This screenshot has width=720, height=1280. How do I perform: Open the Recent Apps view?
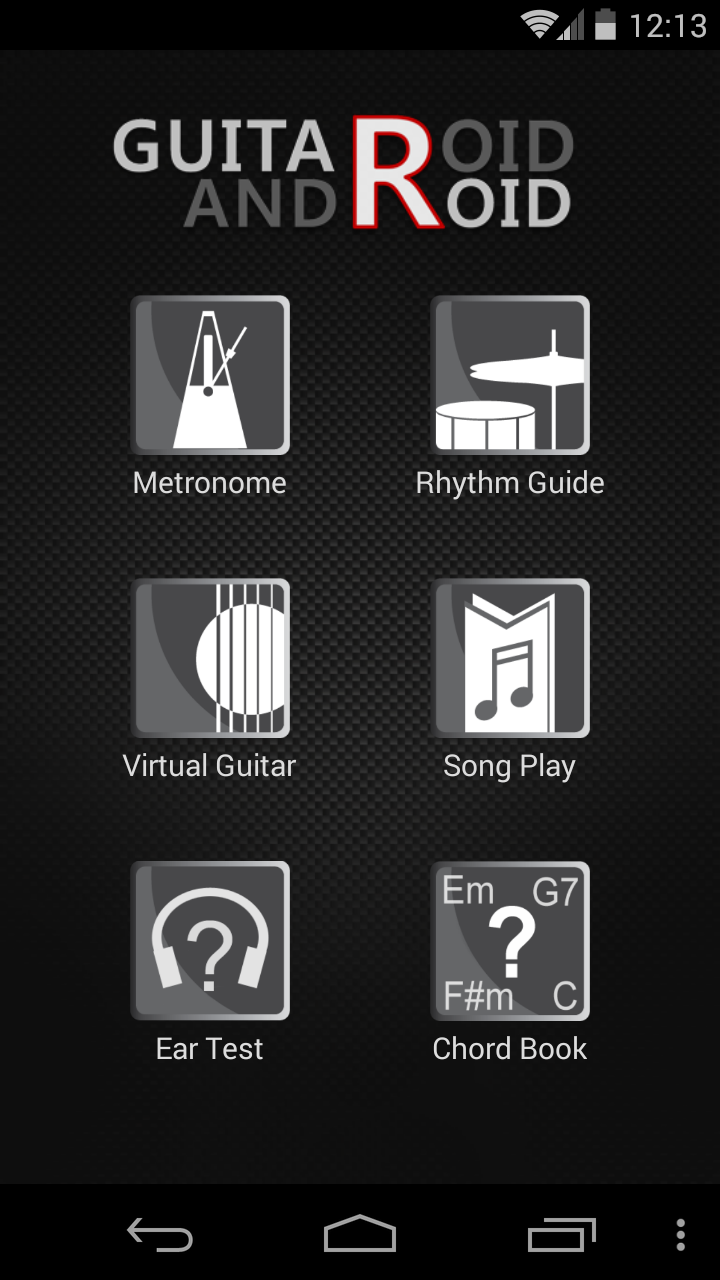[x=560, y=1236]
